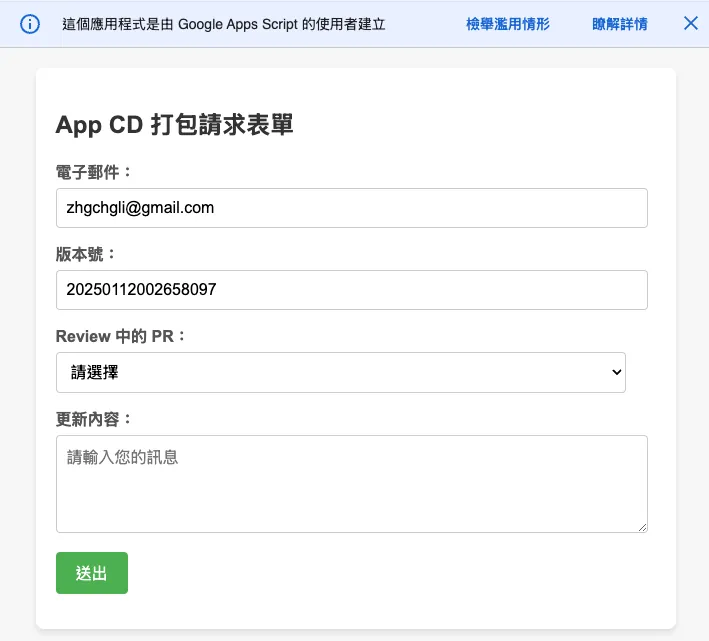
Task: Tap the 更新內容 message text area
Action: 351,483
